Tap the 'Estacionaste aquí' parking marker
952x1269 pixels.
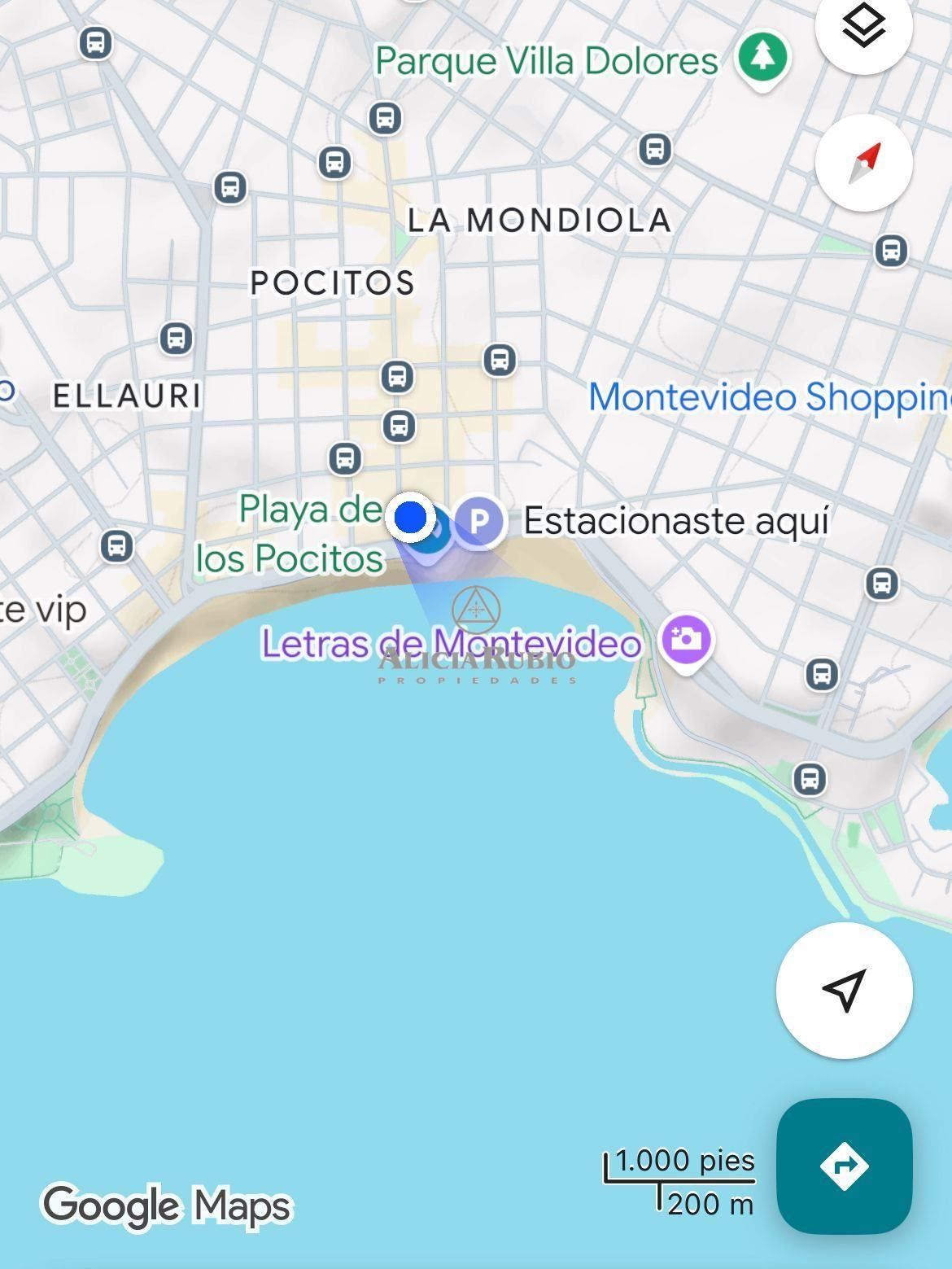[480, 519]
